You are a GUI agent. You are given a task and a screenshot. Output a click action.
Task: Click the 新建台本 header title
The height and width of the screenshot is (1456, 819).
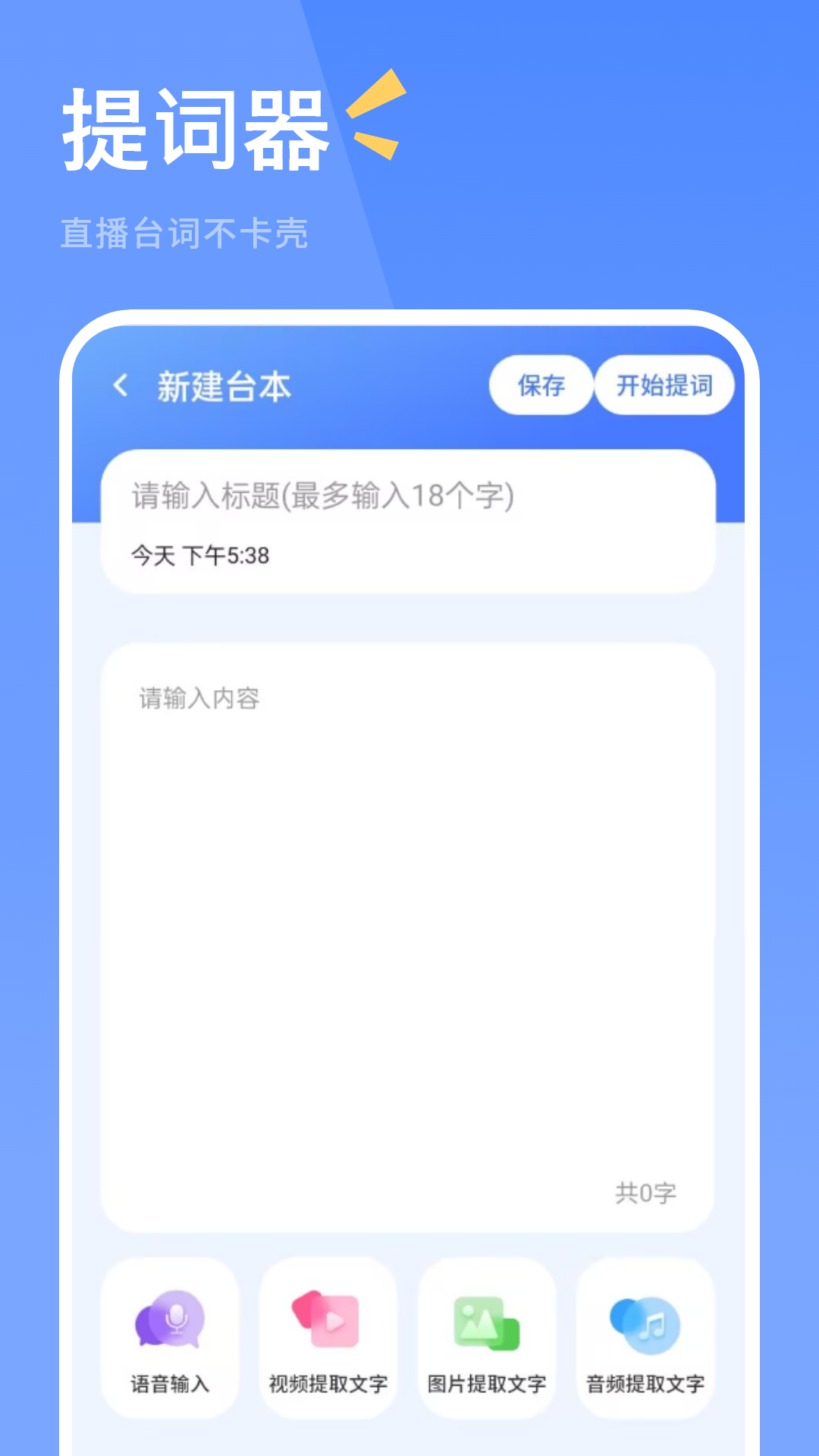click(x=225, y=385)
